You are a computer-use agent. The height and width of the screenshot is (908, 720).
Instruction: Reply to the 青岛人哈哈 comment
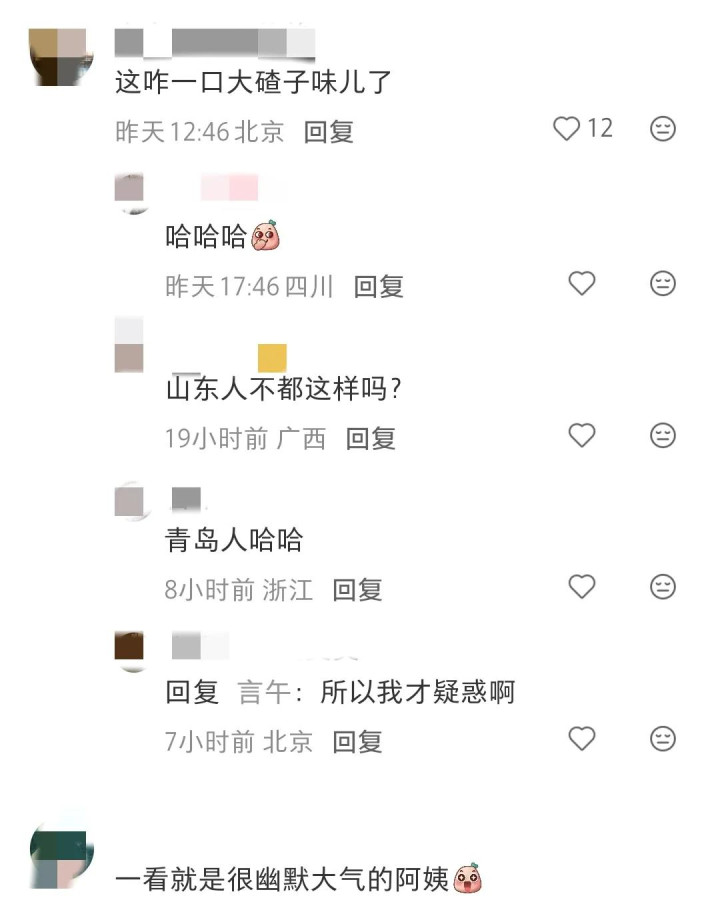coord(358,590)
